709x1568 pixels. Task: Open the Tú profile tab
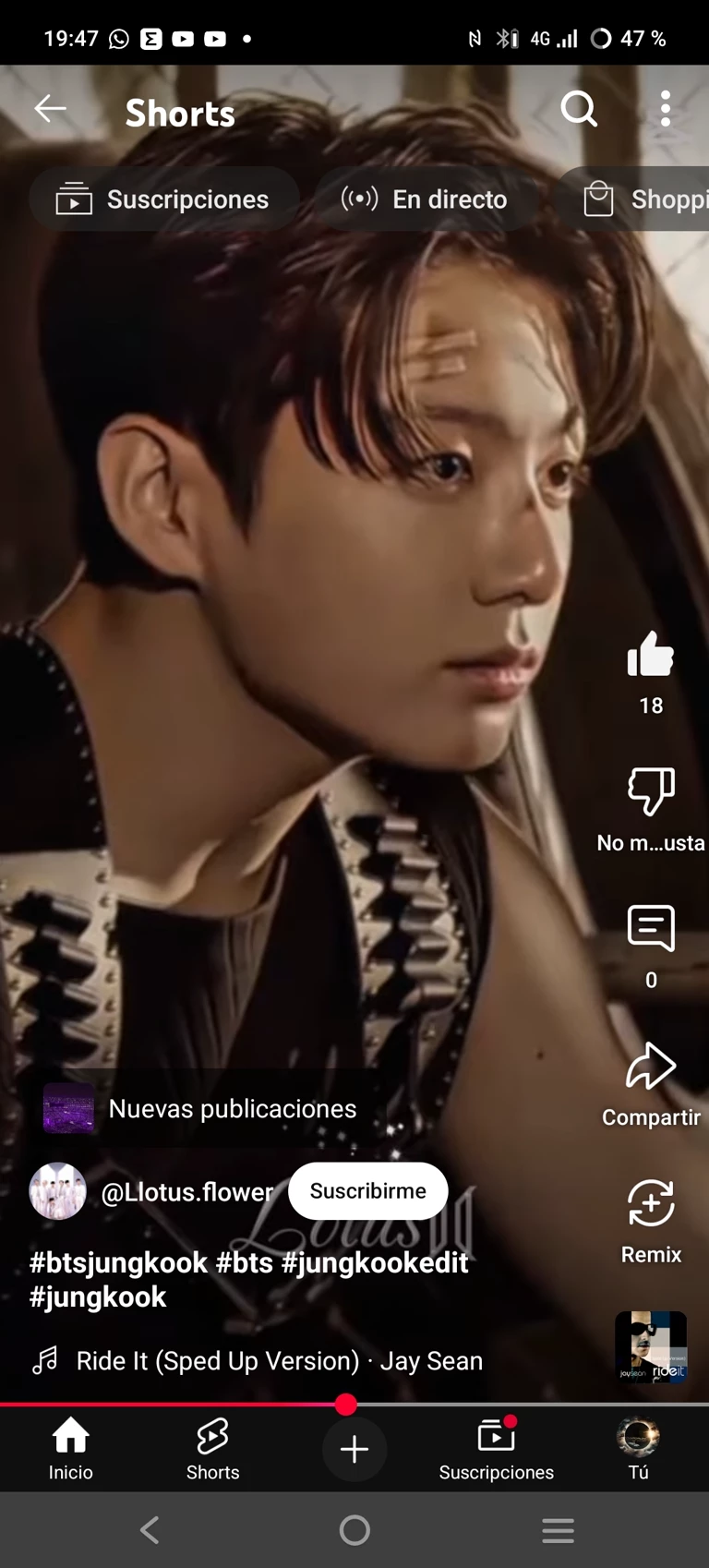[x=638, y=1448]
